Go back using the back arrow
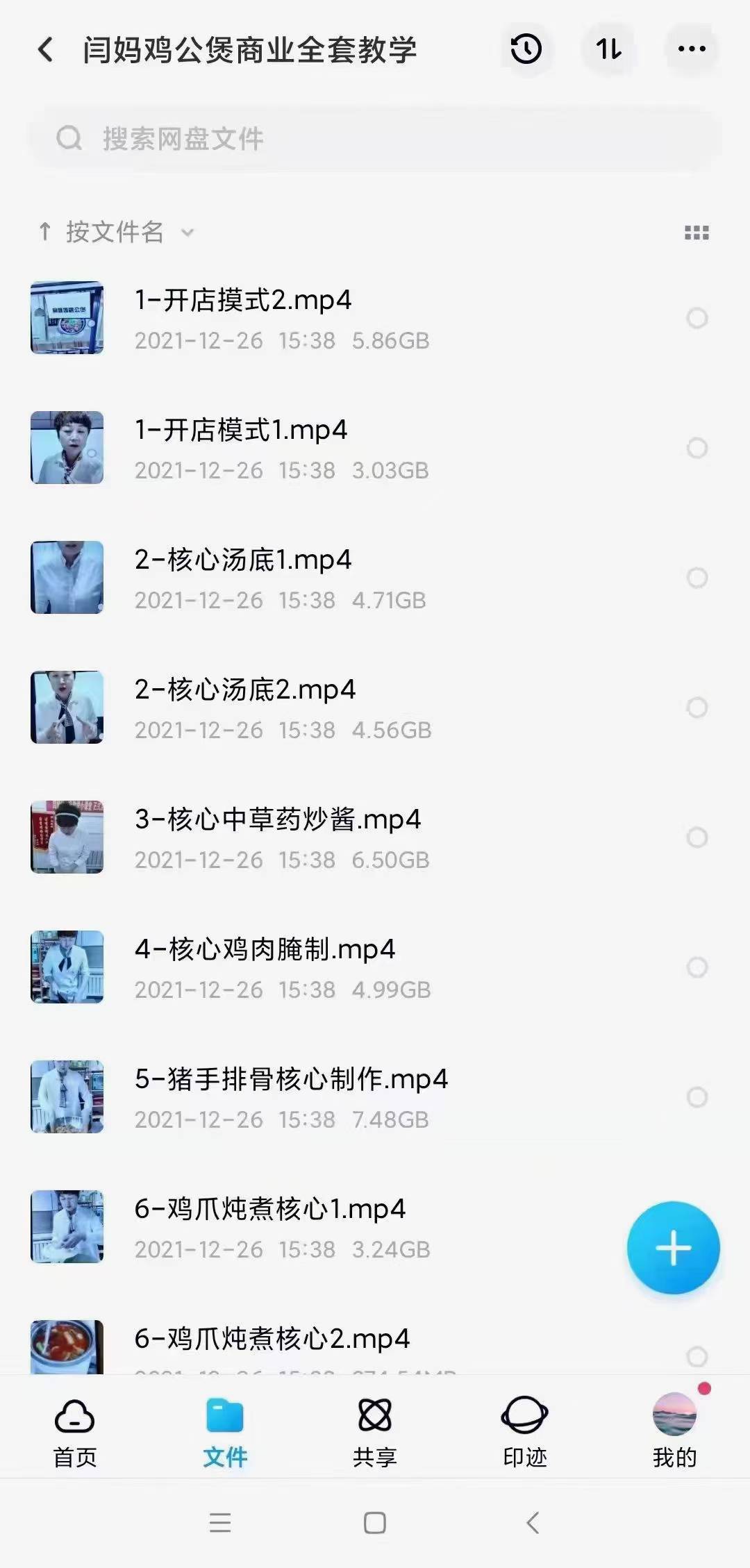 point(44,50)
